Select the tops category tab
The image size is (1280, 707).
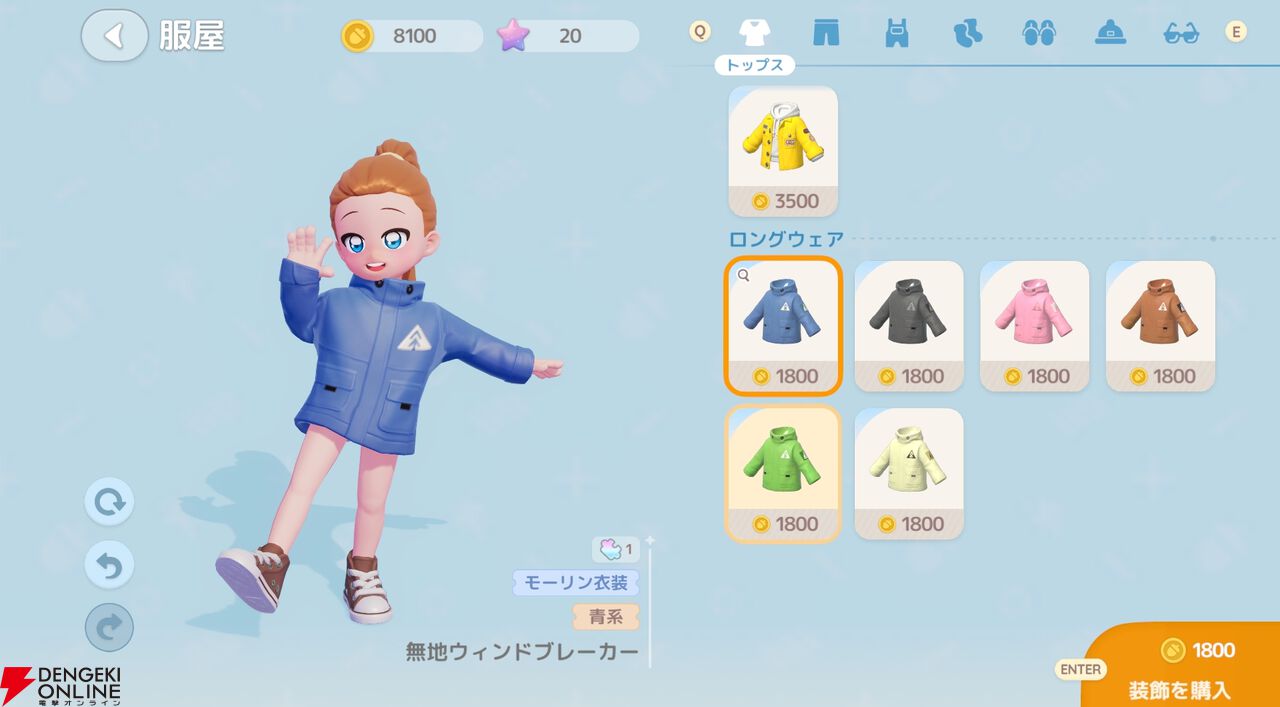coord(755,33)
